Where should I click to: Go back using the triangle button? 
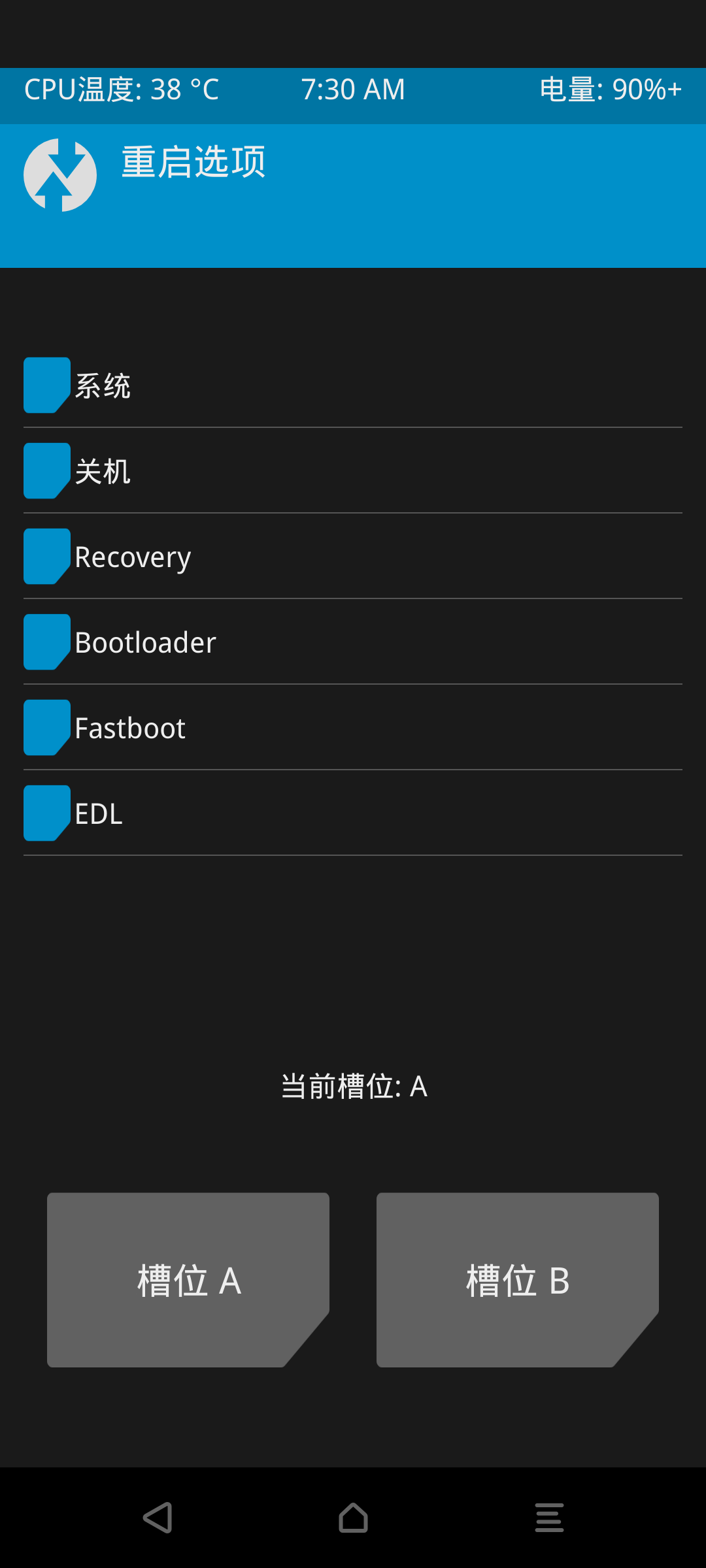(158, 1518)
